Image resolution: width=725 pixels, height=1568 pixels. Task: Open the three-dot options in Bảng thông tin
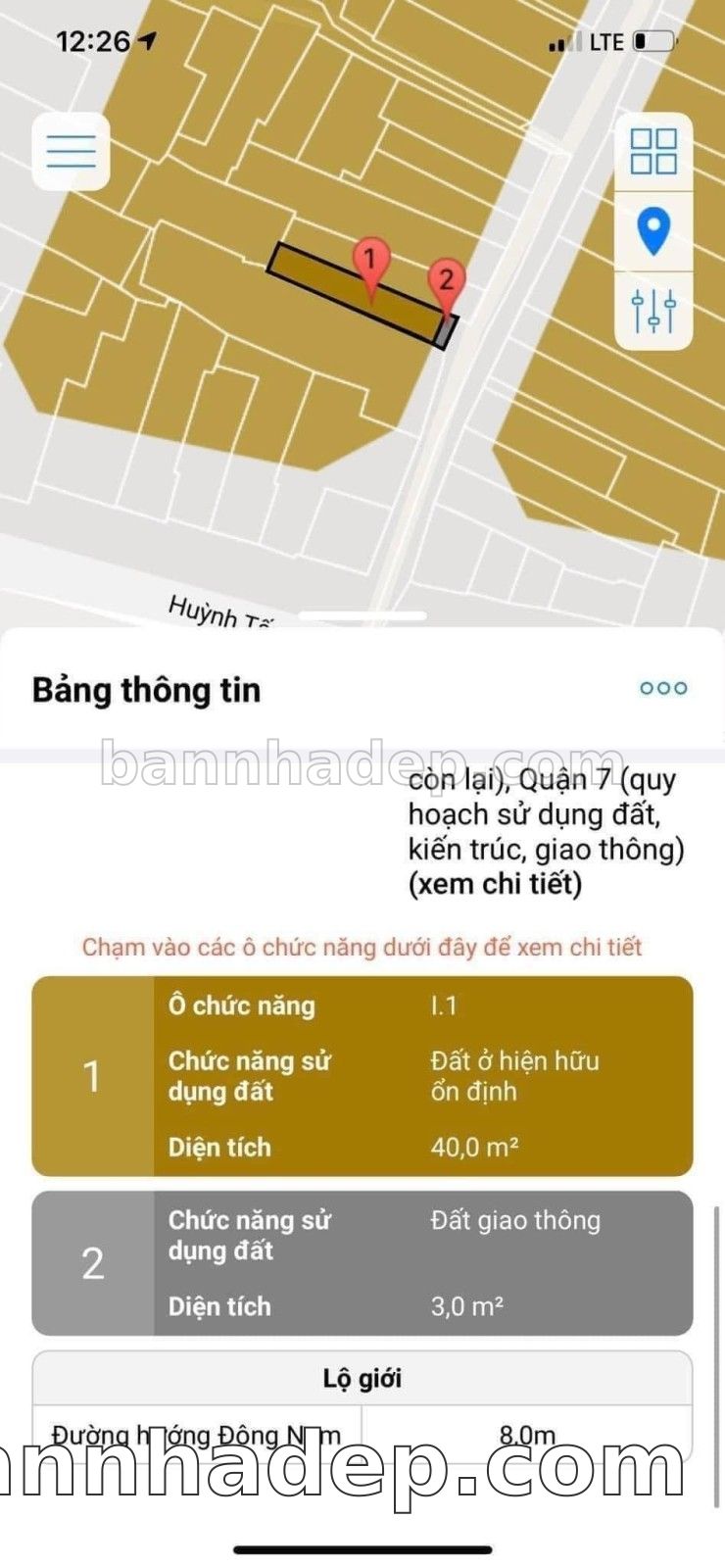(x=663, y=688)
